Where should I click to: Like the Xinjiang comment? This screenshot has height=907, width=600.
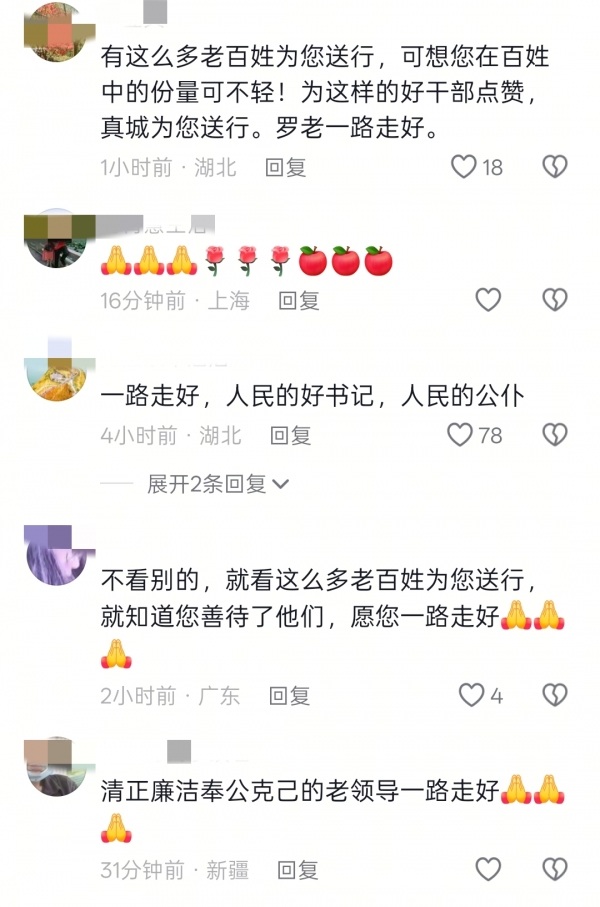pos(487,868)
